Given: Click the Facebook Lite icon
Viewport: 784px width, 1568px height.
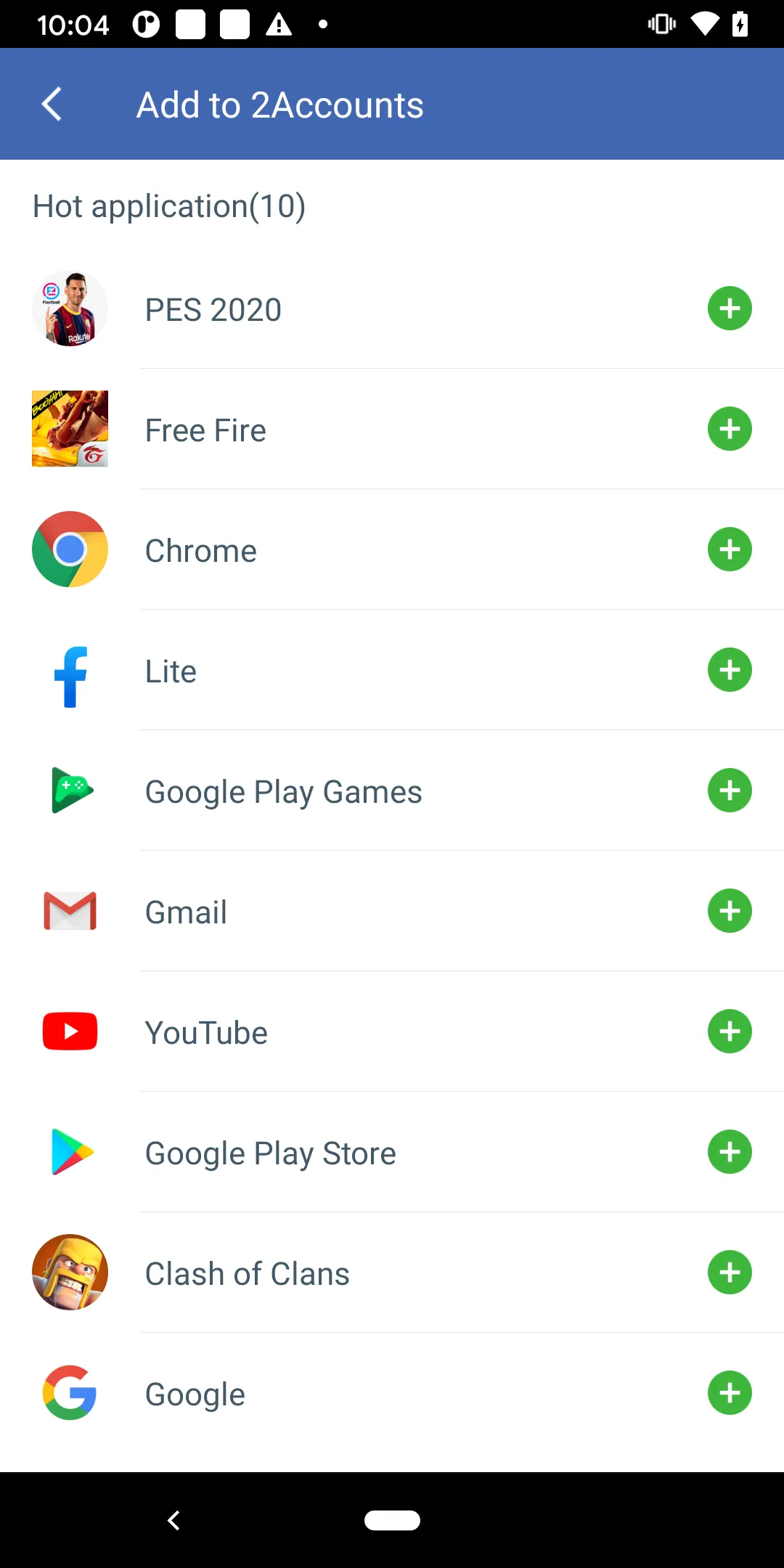Looking at the screenshot, I should click(x=70, y=670).
